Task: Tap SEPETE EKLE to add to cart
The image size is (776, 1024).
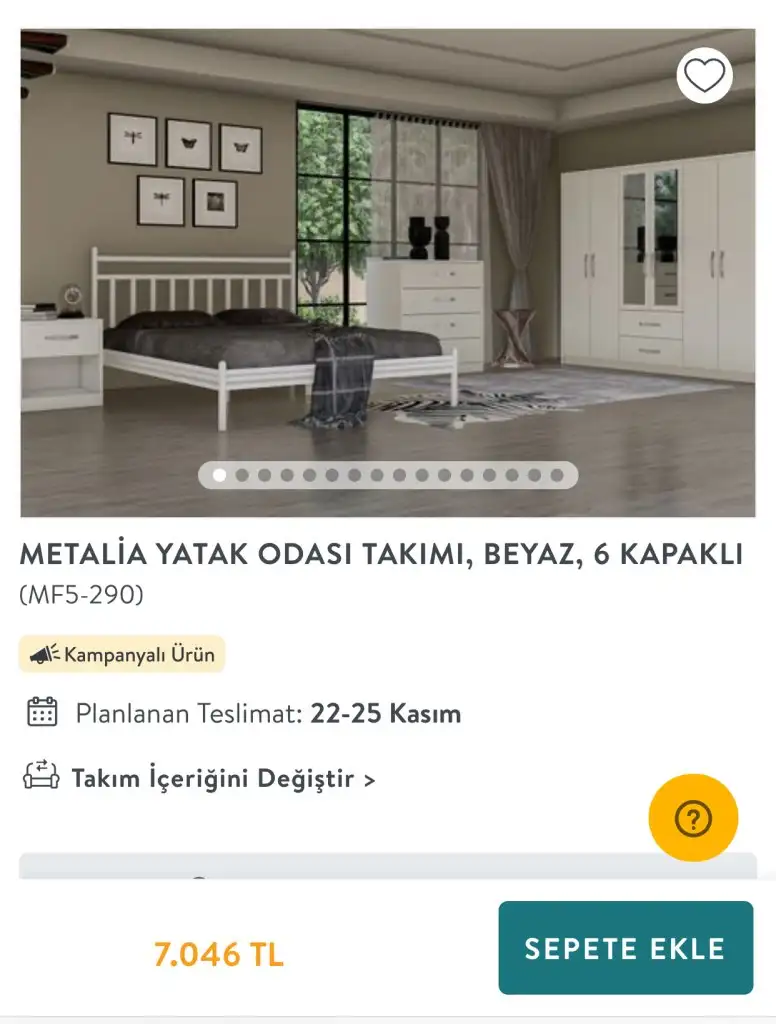Action: click(x=625, y=948)
